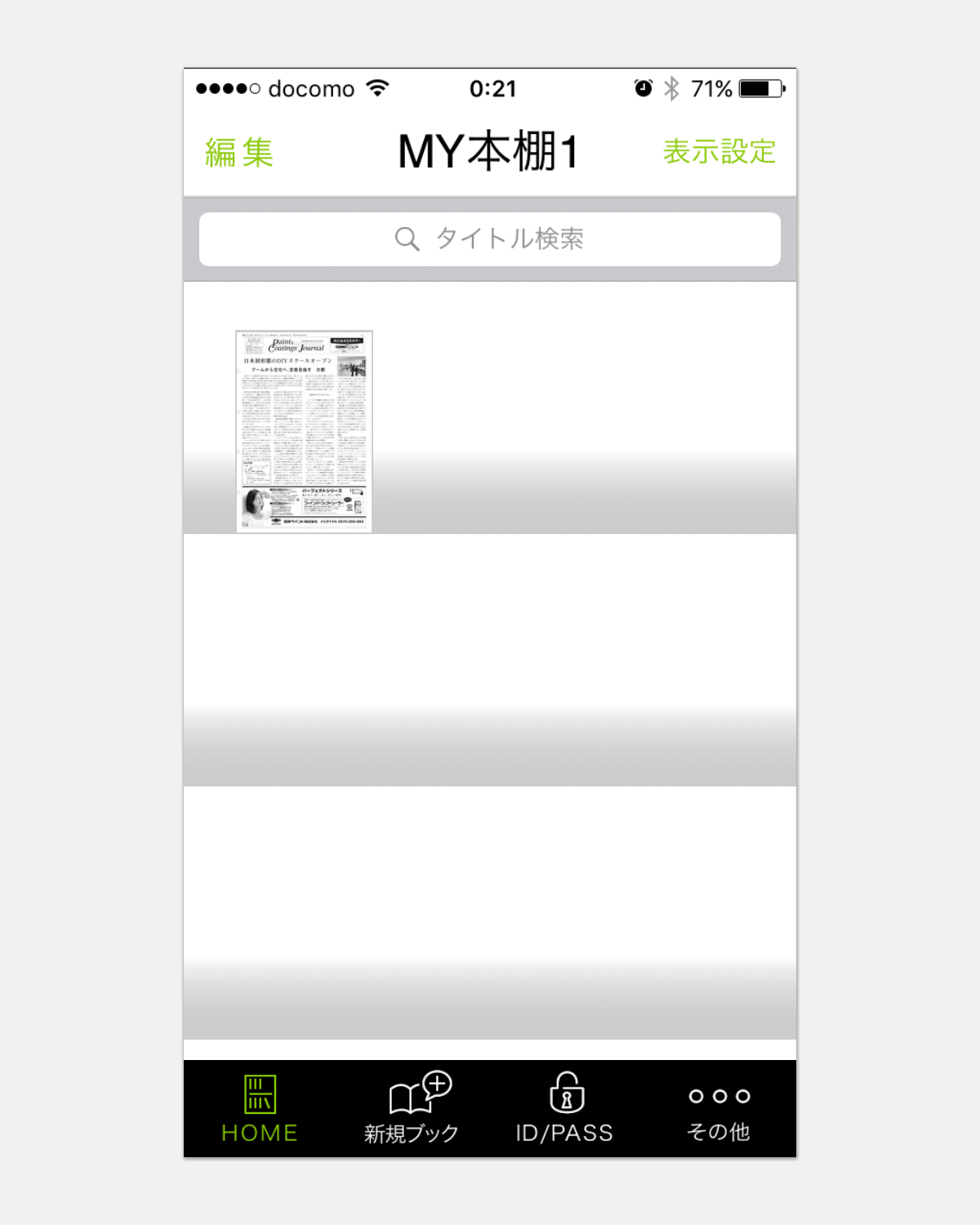Switch to the HOME tab

260,1108
